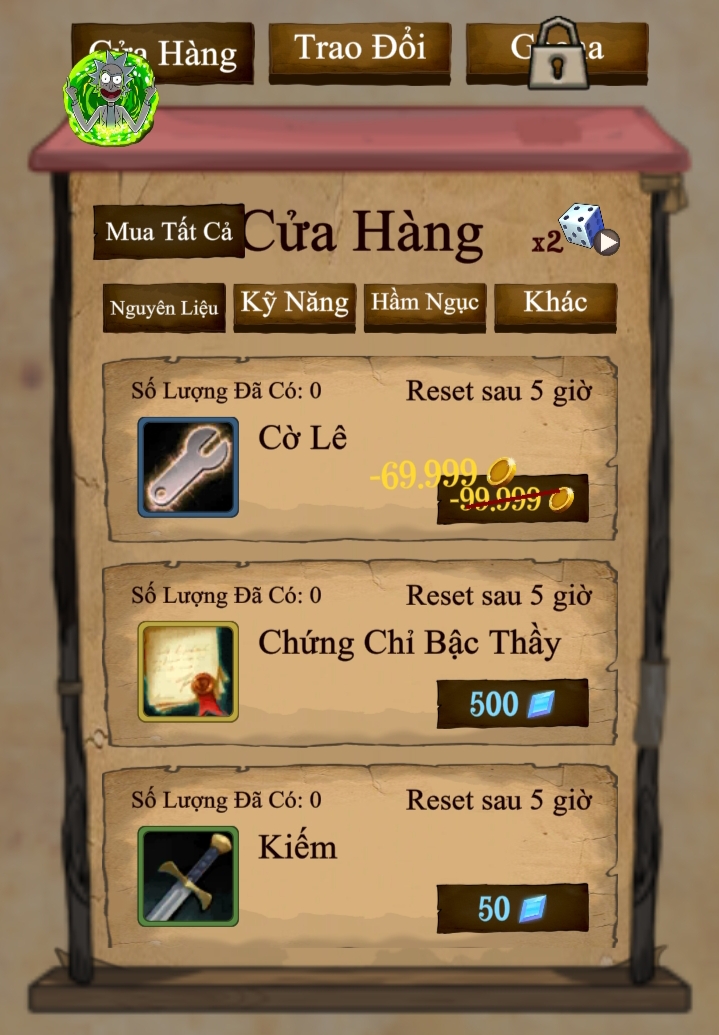
Task: Buy Cờ Lê for 69.999 gold
Action: [512, 498]
